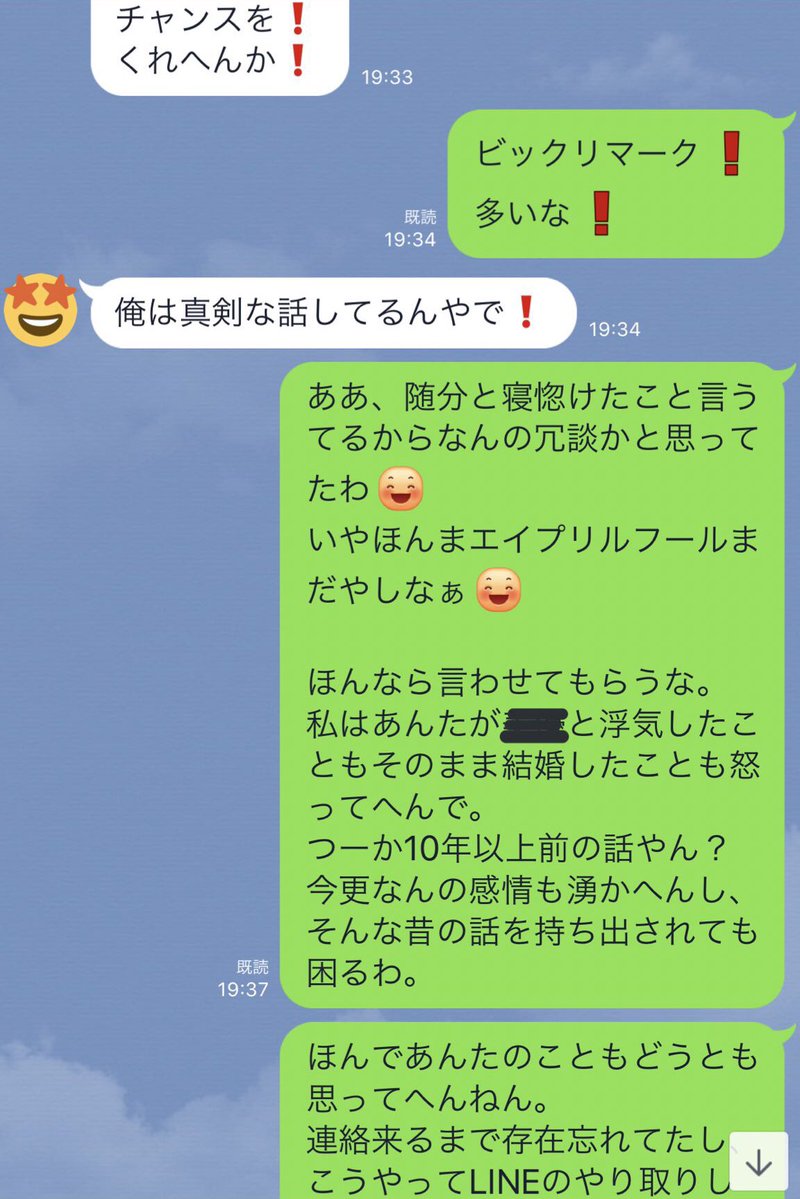Open the profile of the star-eyed emoji avatar
Viewport: 800px width, 1199px height.
(x=41, y=309)
